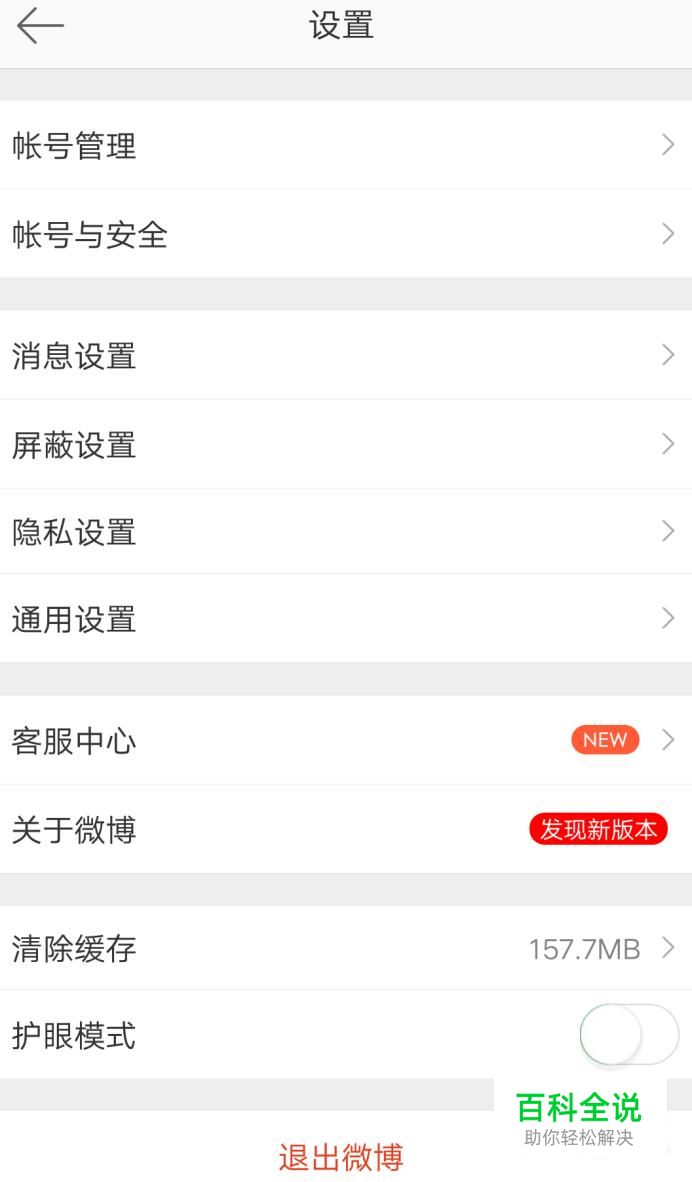Tap 退出微博 to log out

click(x=340, y=1157)
